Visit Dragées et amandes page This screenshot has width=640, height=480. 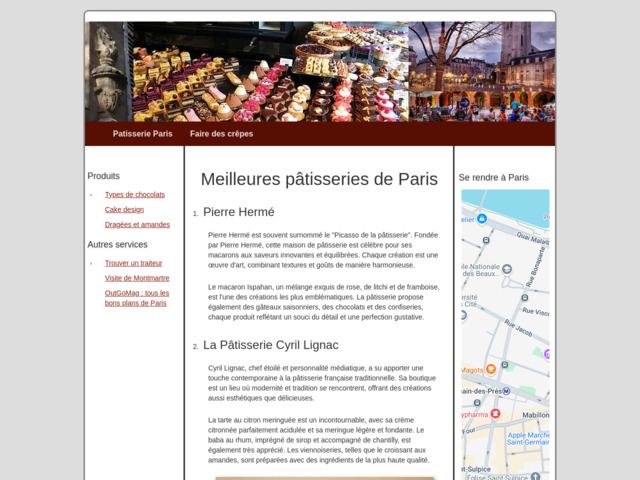[137, 224]
